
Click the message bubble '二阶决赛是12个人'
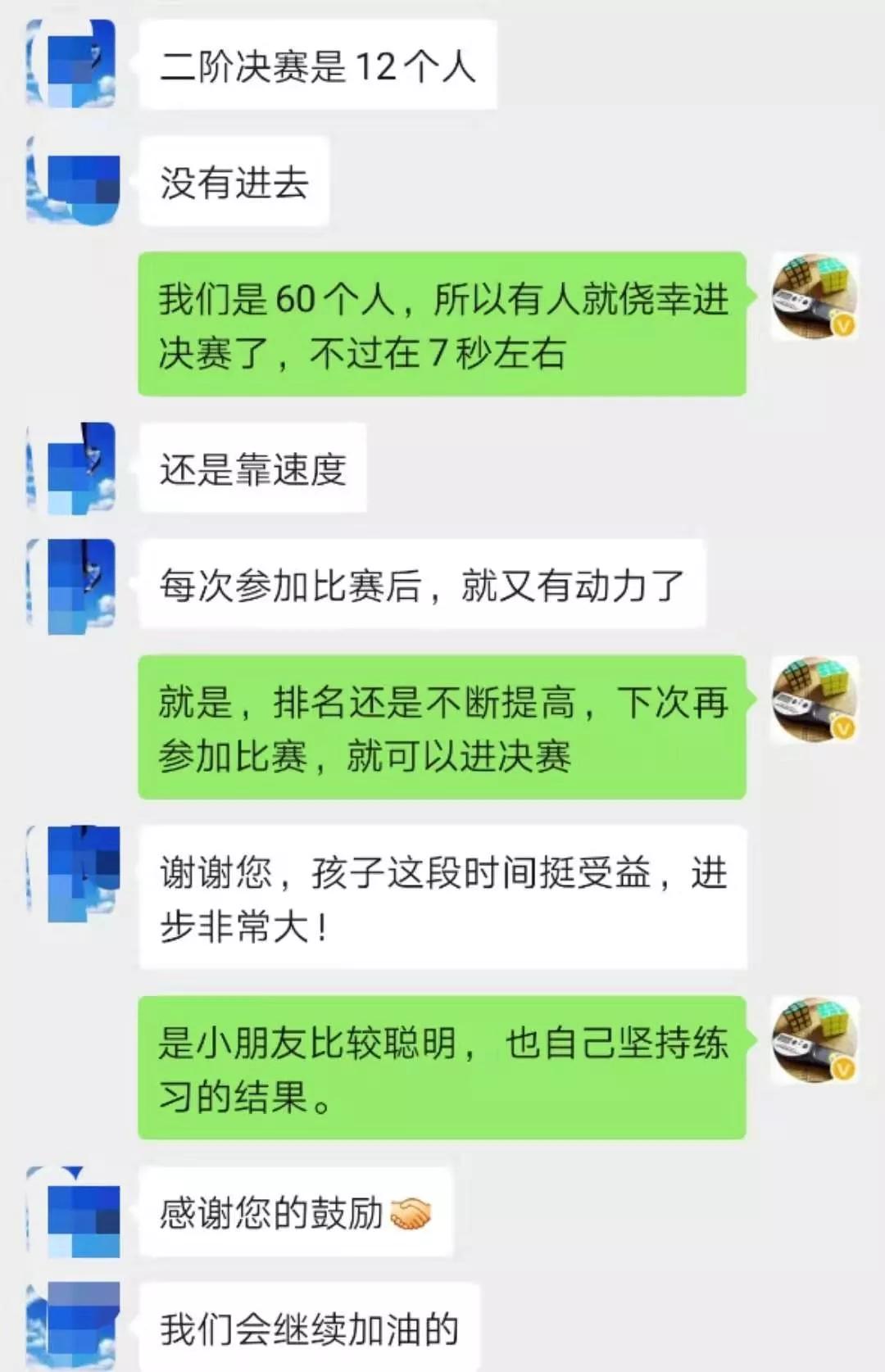(320, 67)
